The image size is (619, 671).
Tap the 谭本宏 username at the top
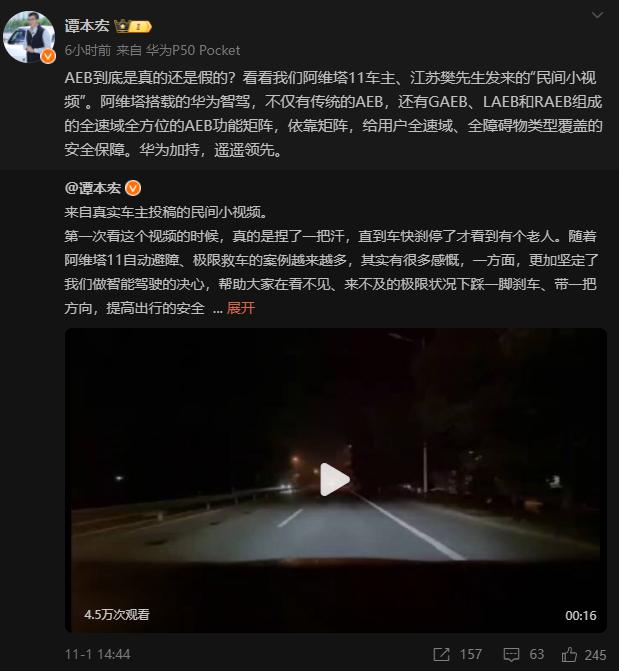tap(87, 26)
